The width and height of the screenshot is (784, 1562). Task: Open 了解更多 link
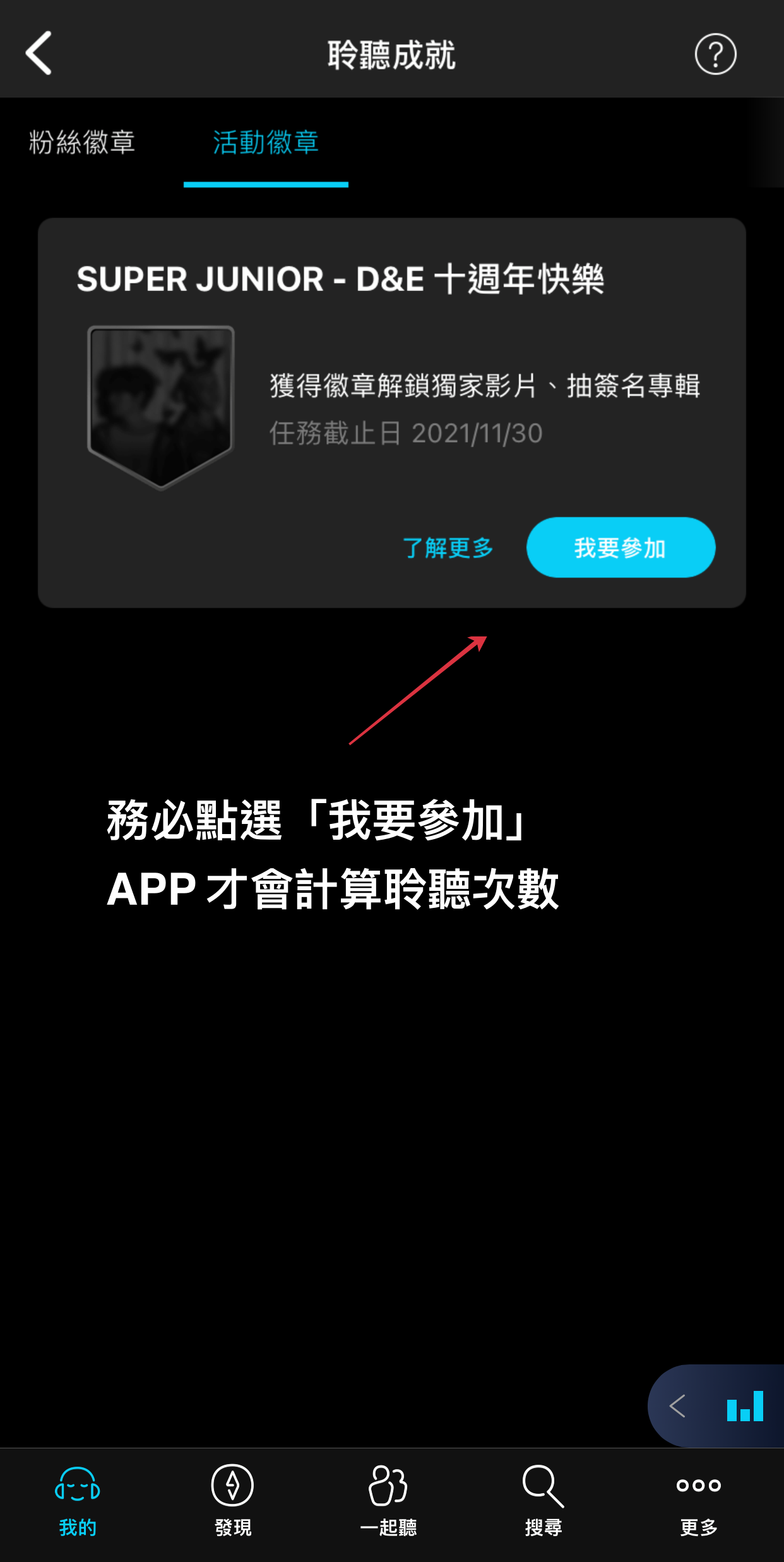coord(448,547)
